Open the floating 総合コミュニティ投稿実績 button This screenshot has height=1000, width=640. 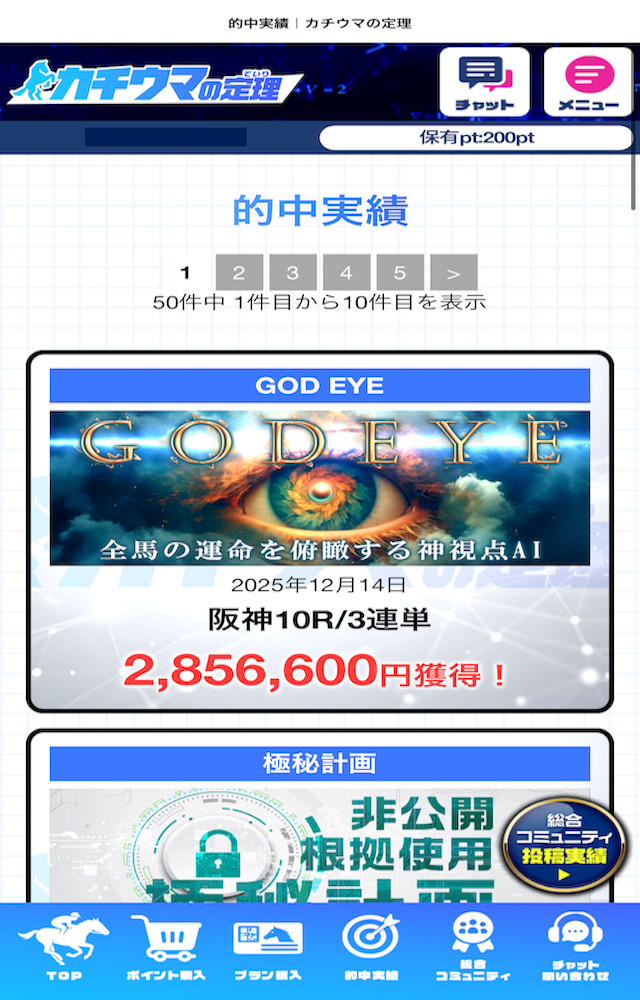coord(563,845)
